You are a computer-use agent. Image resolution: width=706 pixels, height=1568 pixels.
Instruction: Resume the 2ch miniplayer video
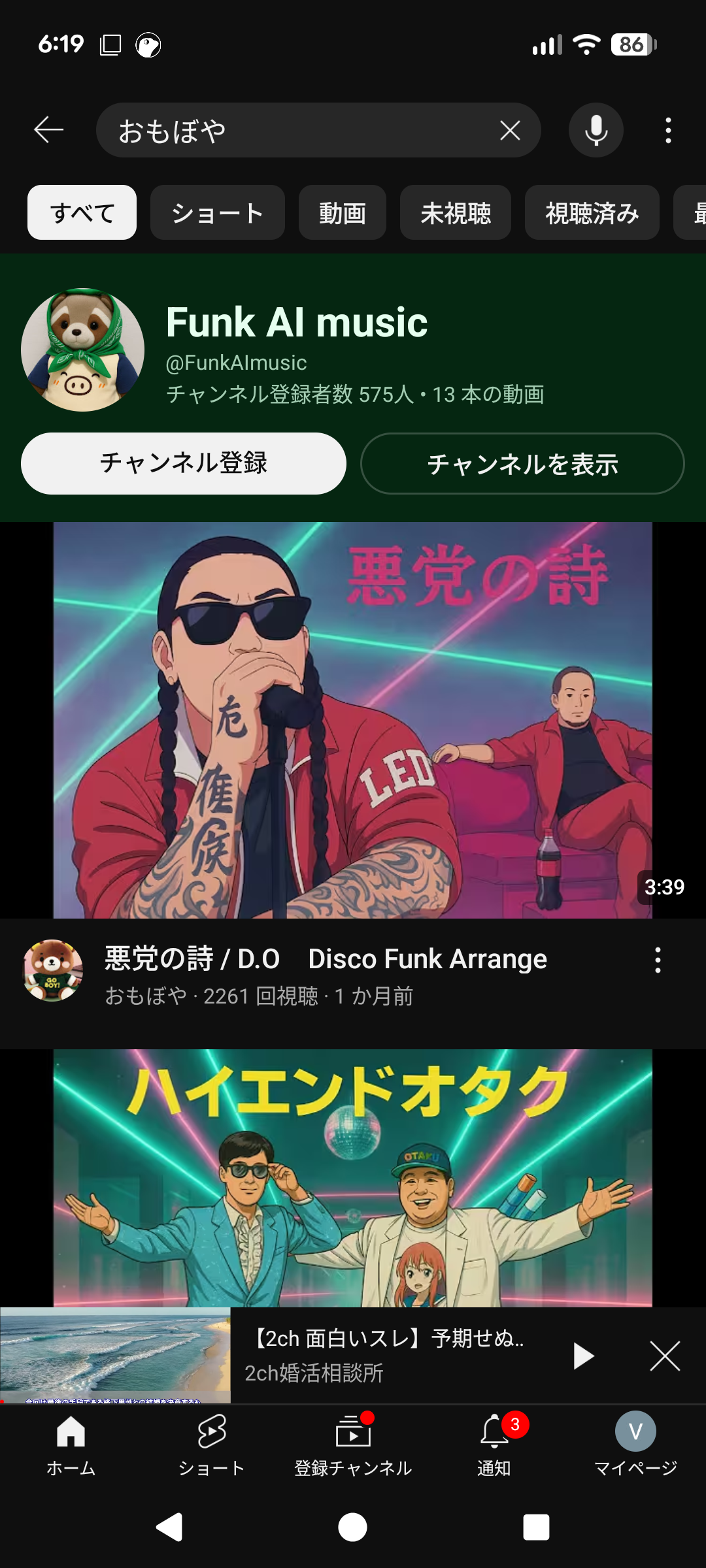[583, 1356]
